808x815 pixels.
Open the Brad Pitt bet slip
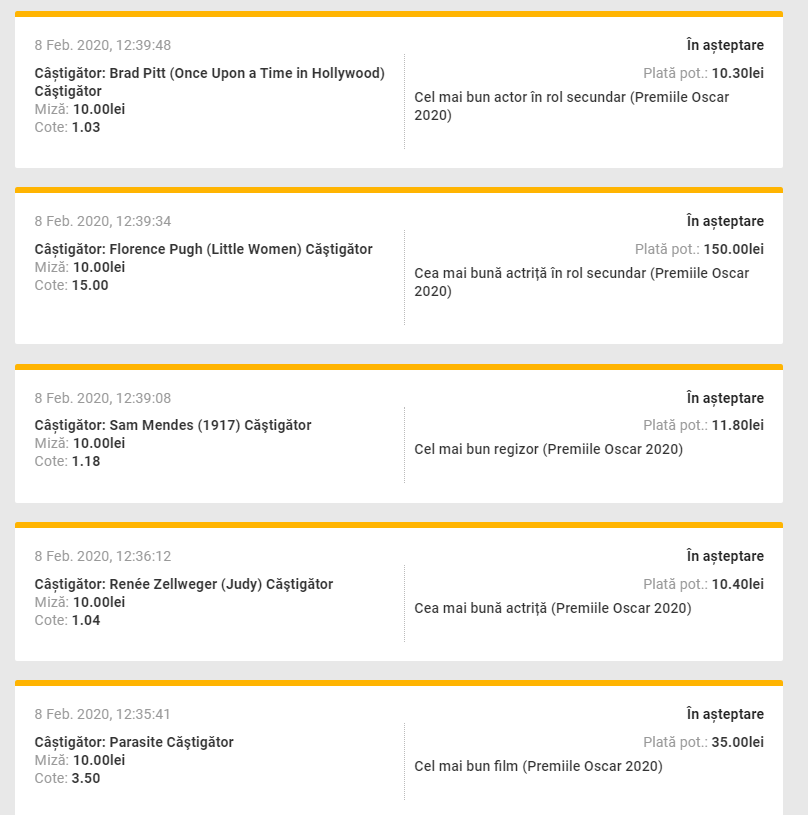(x=209, y=82)
